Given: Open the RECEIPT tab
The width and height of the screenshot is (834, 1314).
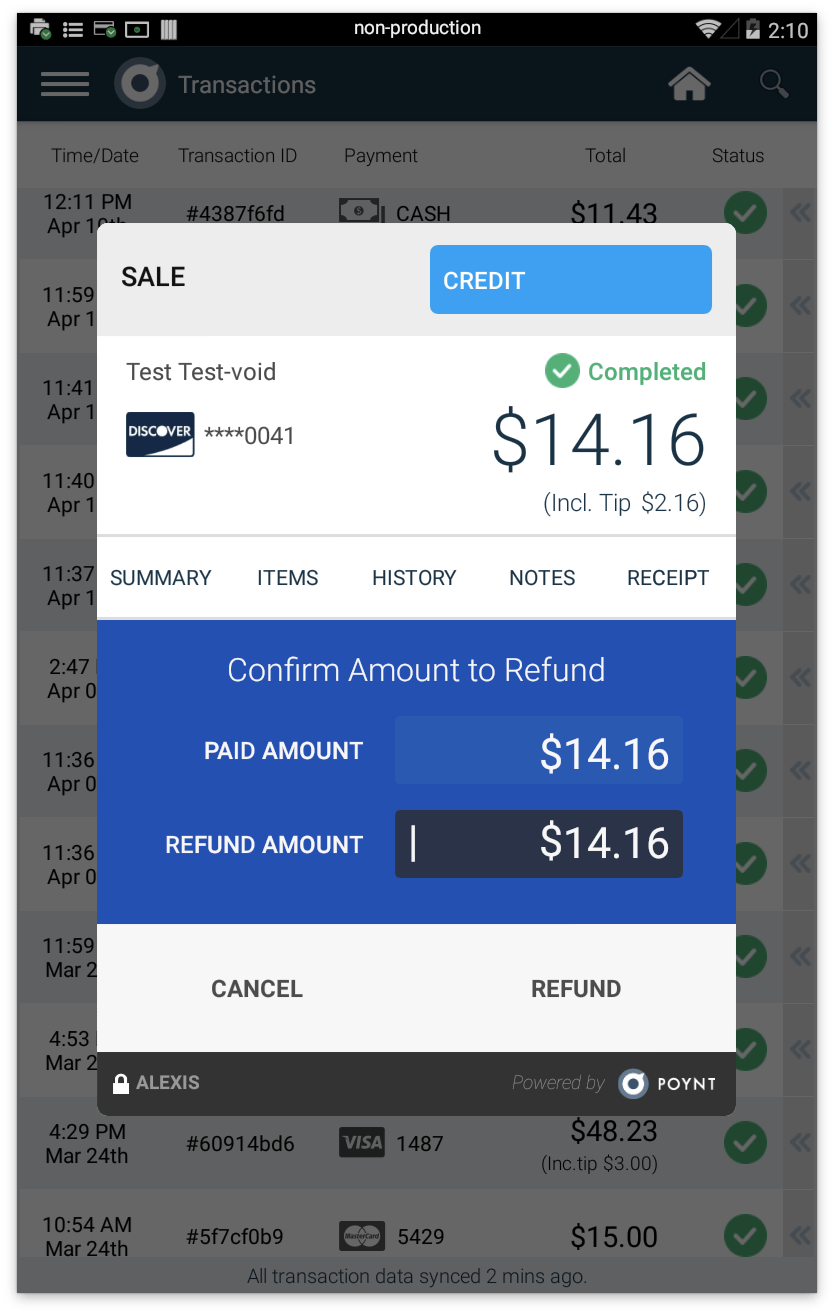Looking at the screenshot, I should [x=668, y=577].
